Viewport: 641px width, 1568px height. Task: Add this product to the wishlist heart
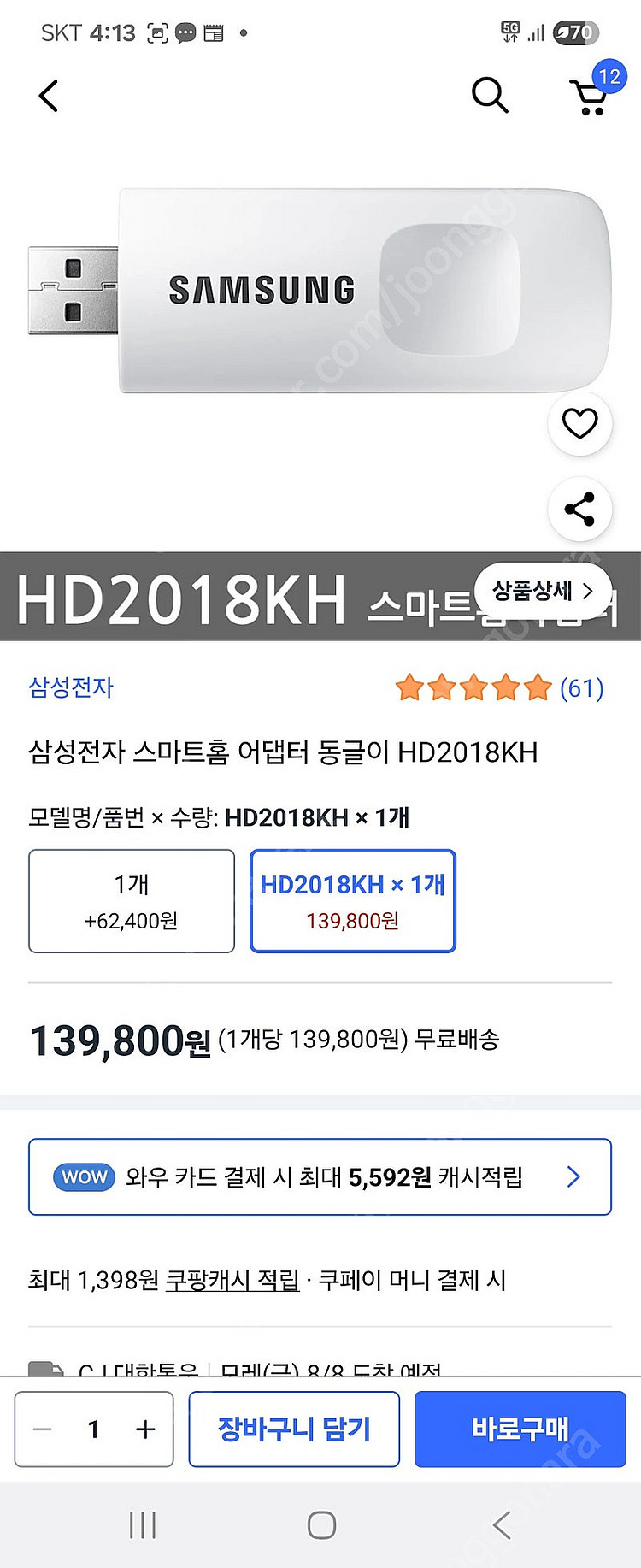[579, 423]
